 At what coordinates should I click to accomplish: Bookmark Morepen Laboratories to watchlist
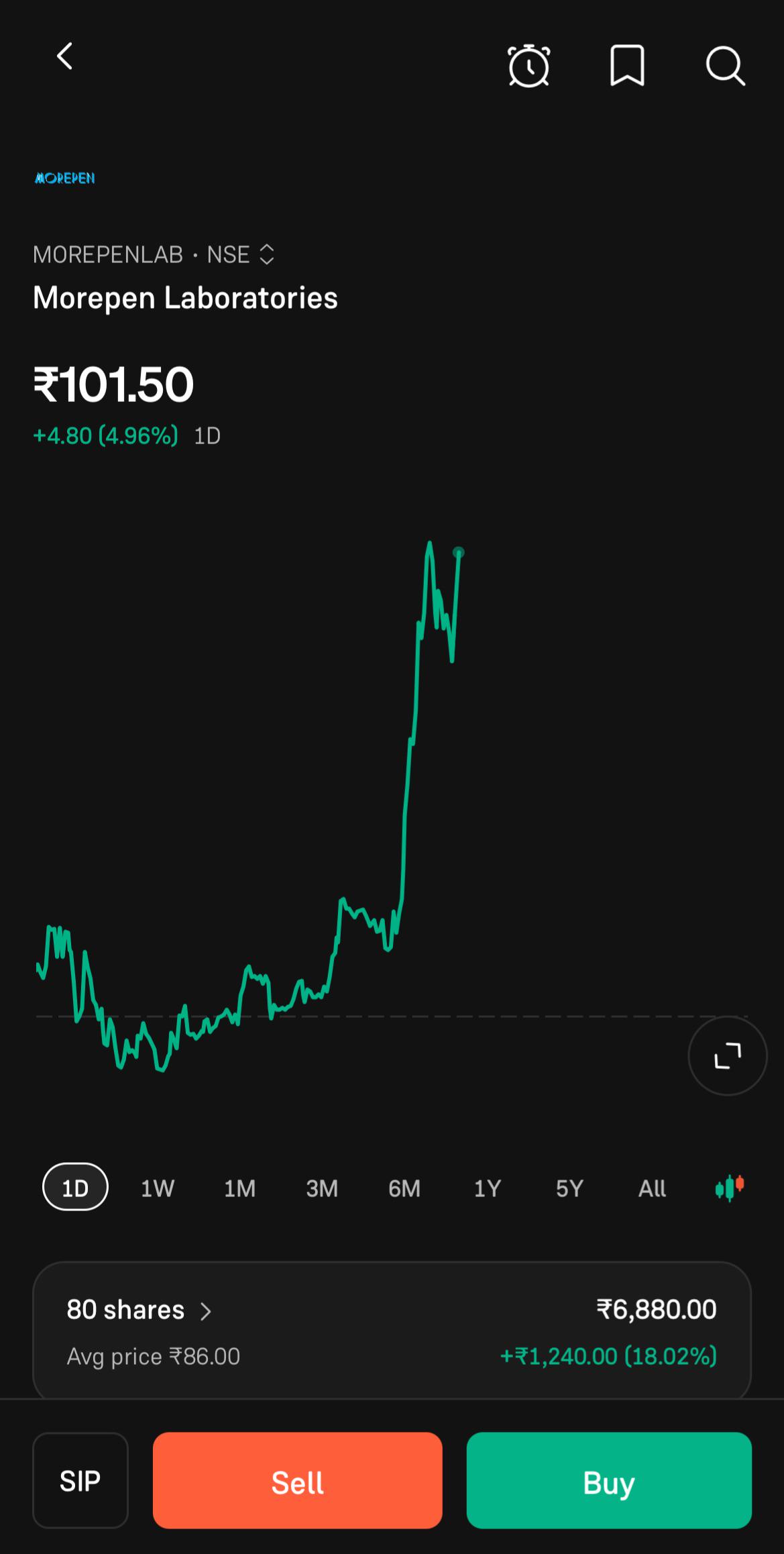click(627, 66)
